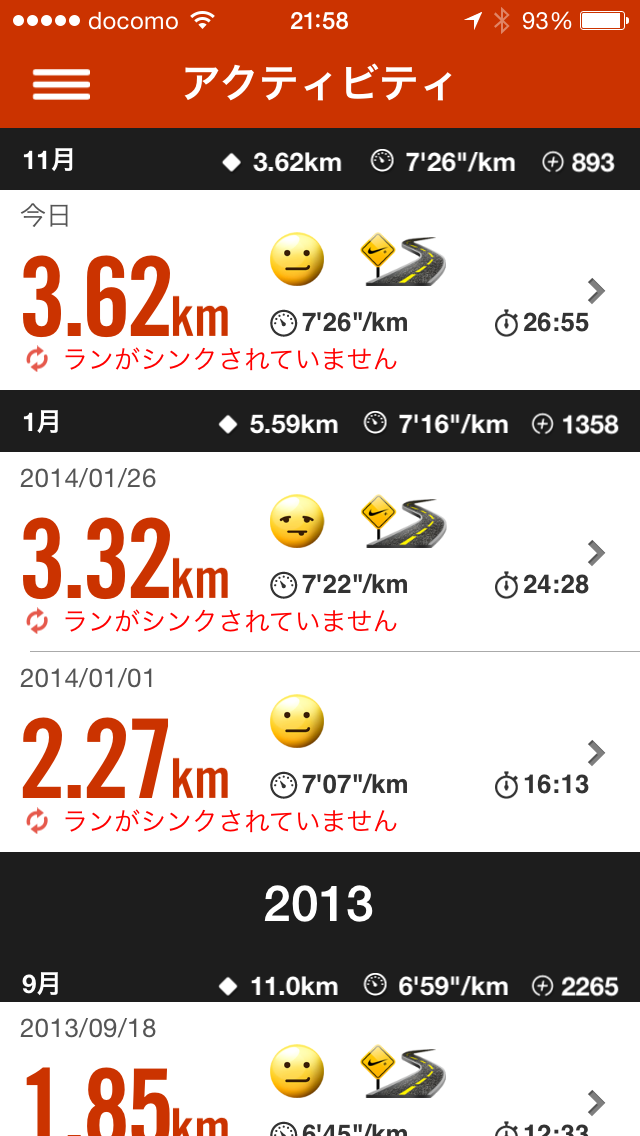The width and height of the screenshot is (640, 1136).
Task: Open the 2014/01/26 3.32km run
Action: click(x=320, y=551)
